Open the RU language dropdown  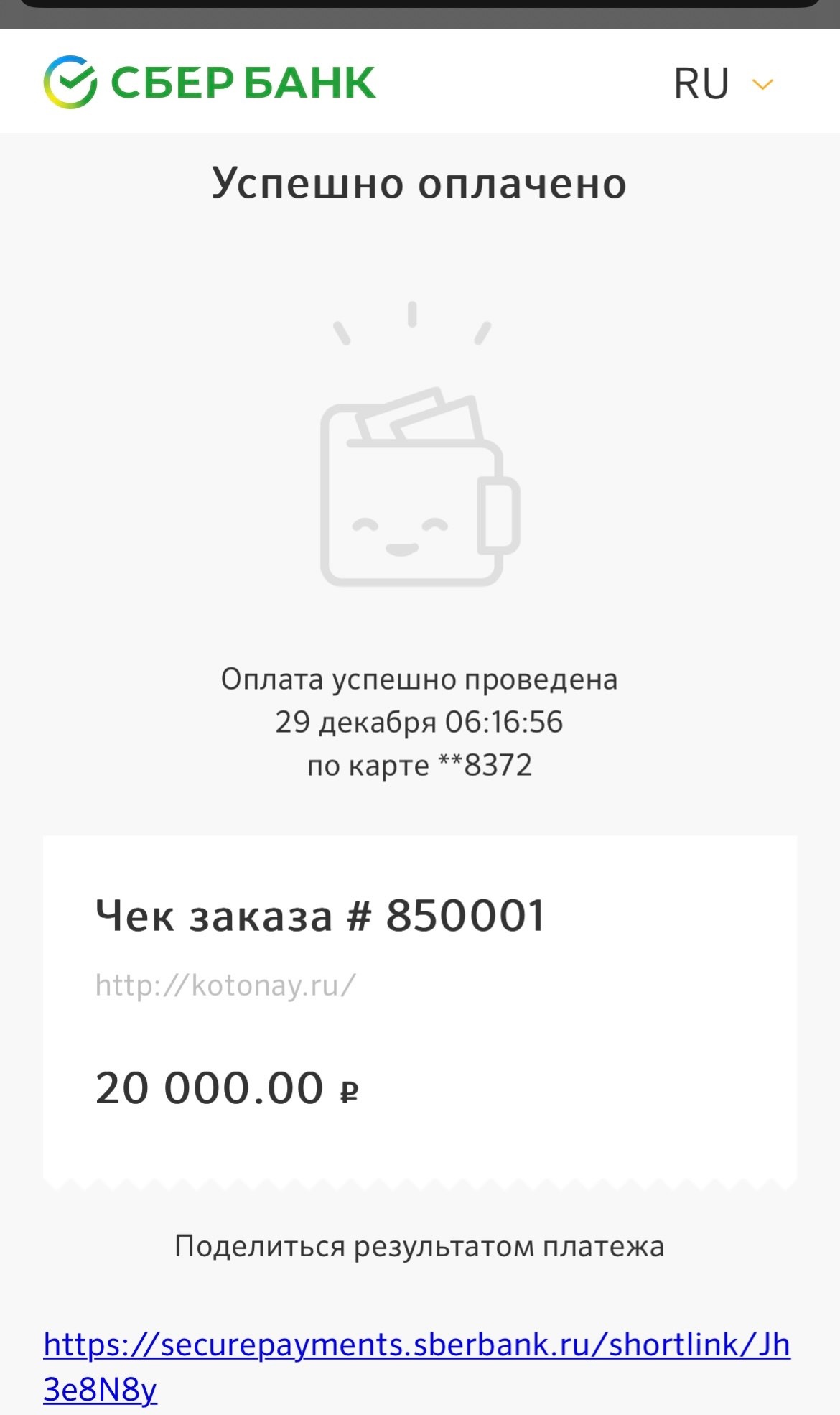722,84
